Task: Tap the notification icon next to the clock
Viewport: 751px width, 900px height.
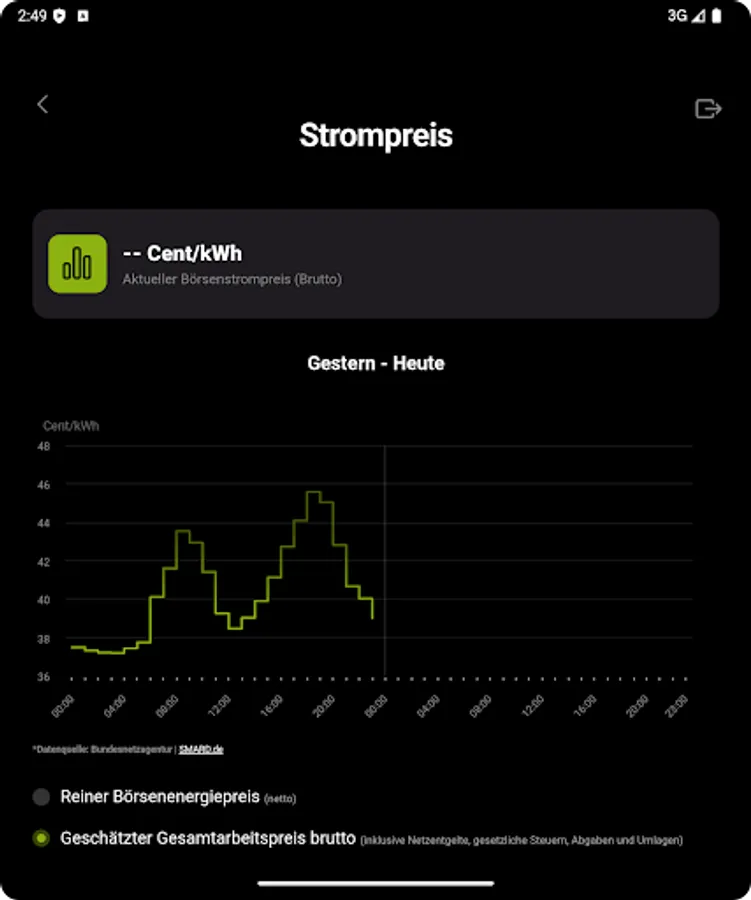Action: coord(84,15)
